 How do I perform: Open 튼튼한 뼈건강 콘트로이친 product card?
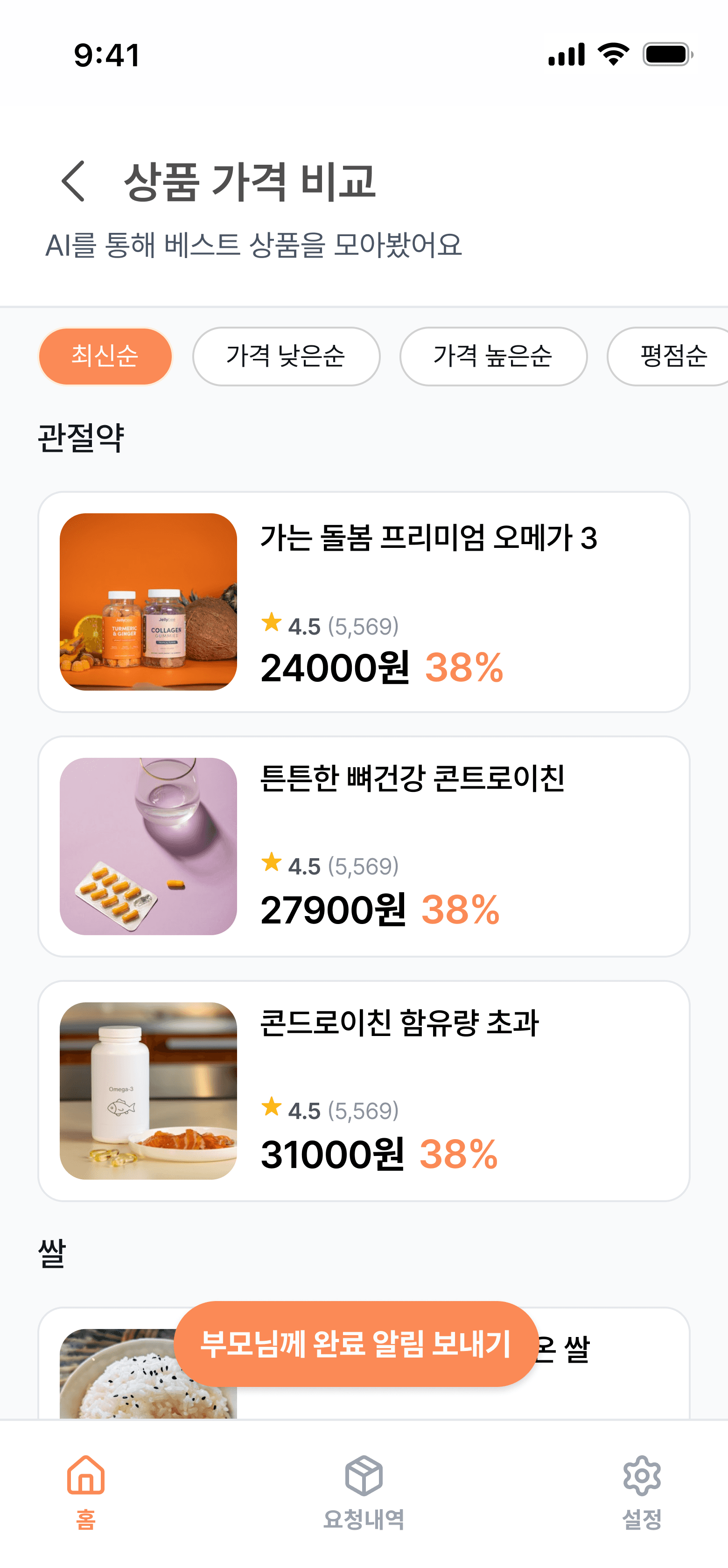pyautogui.click(x=364, y=846)
